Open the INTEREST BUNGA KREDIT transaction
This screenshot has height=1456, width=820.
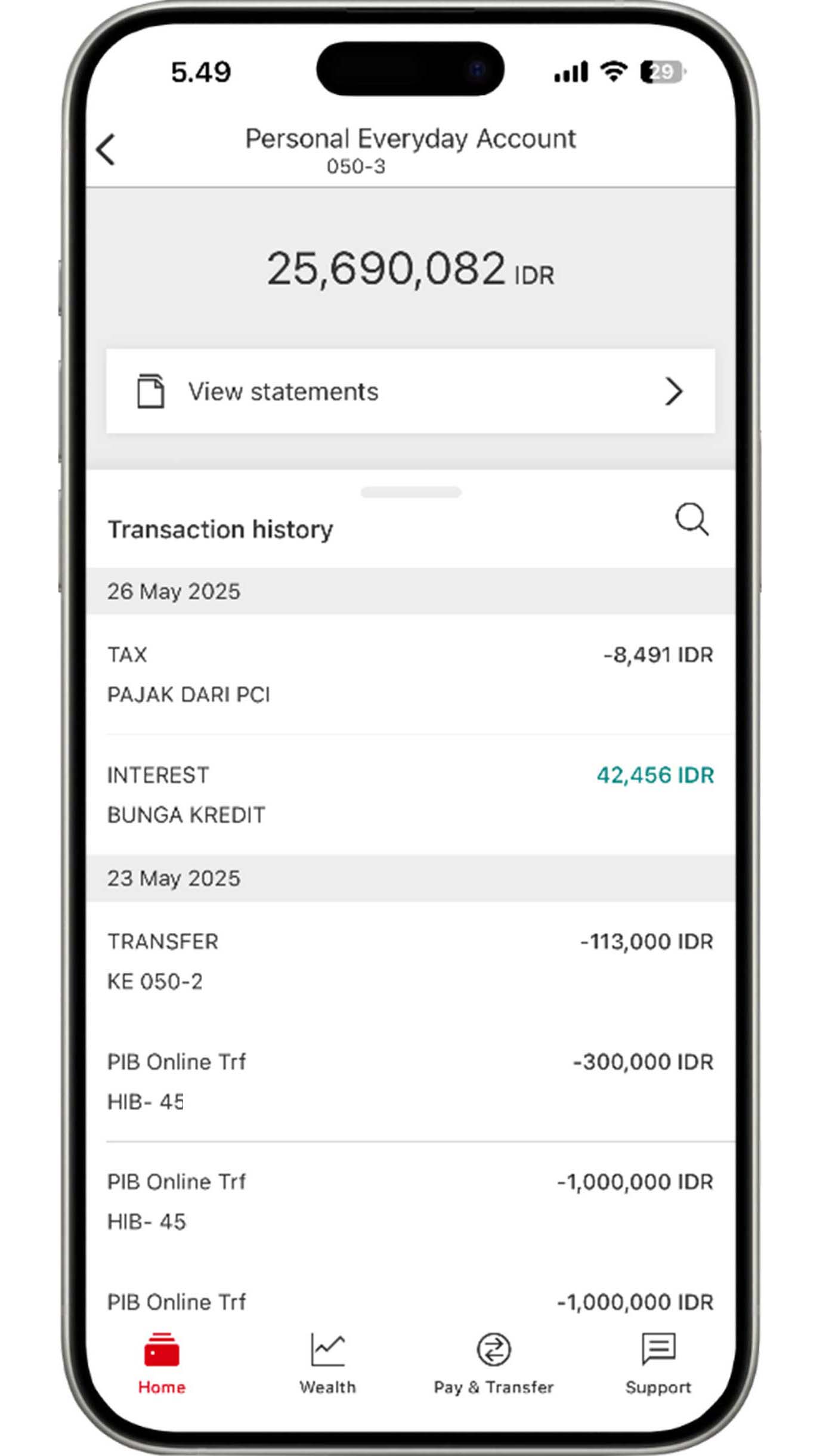pyautogui.click(x=410, y=795)
